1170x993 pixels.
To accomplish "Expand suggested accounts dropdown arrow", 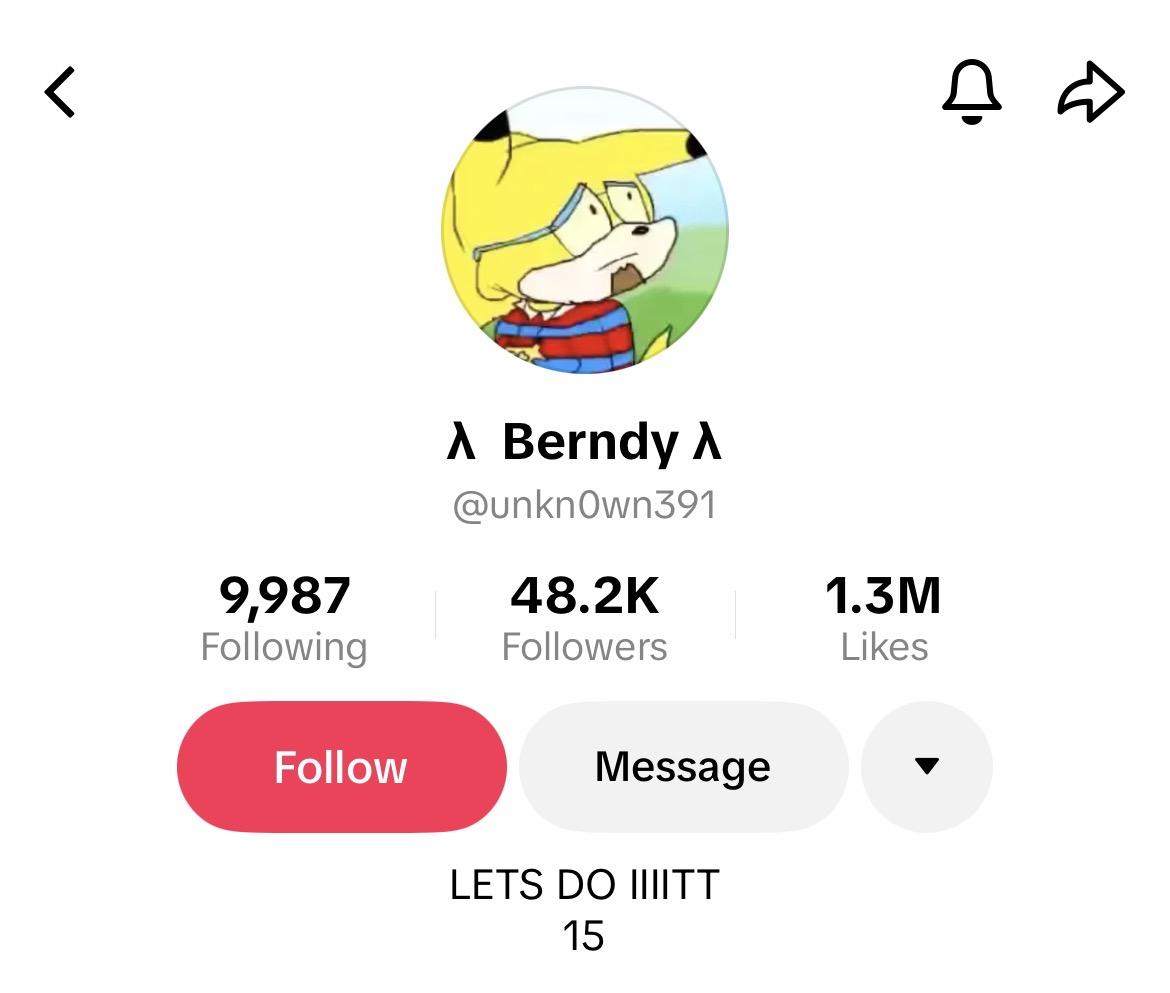I will [927, 767].
